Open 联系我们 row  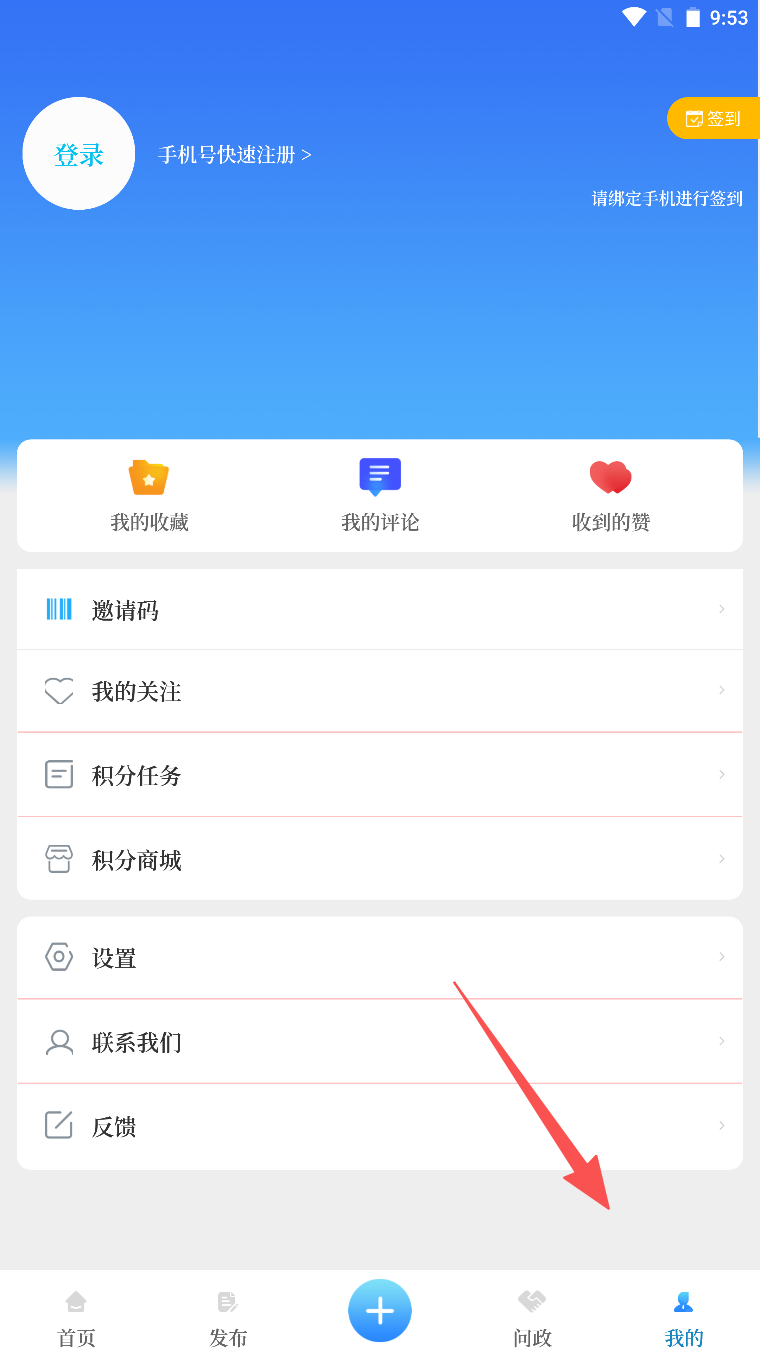coord(380,1041)
